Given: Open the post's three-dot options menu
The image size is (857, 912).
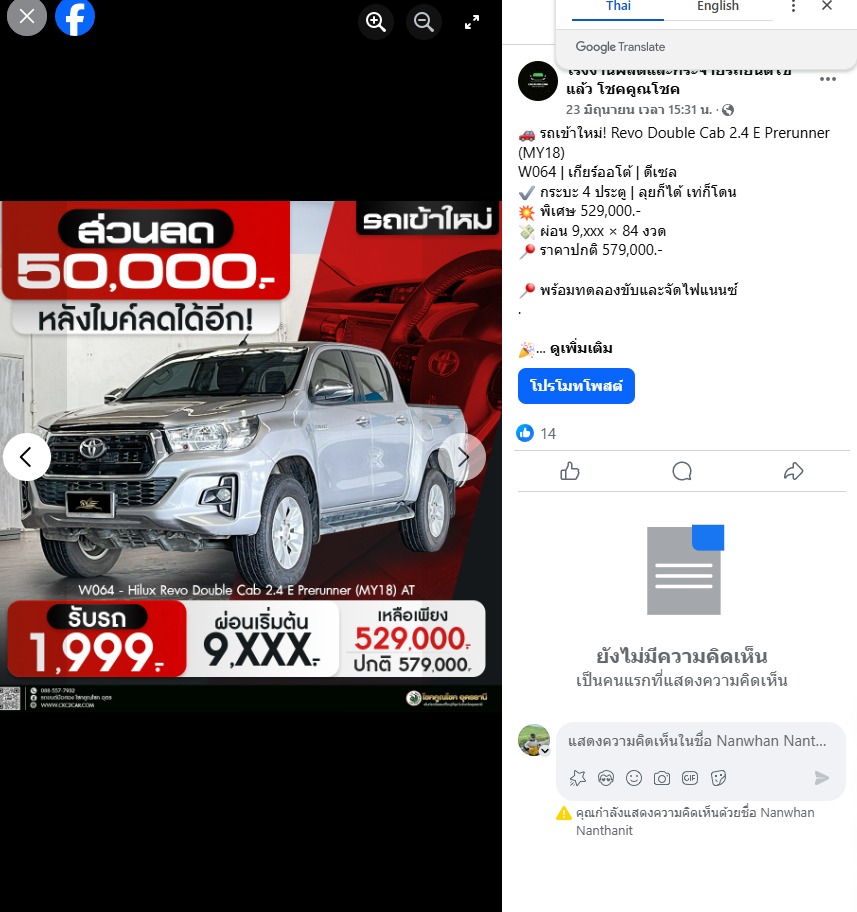Looking at the screenshot, I should 828,80.
